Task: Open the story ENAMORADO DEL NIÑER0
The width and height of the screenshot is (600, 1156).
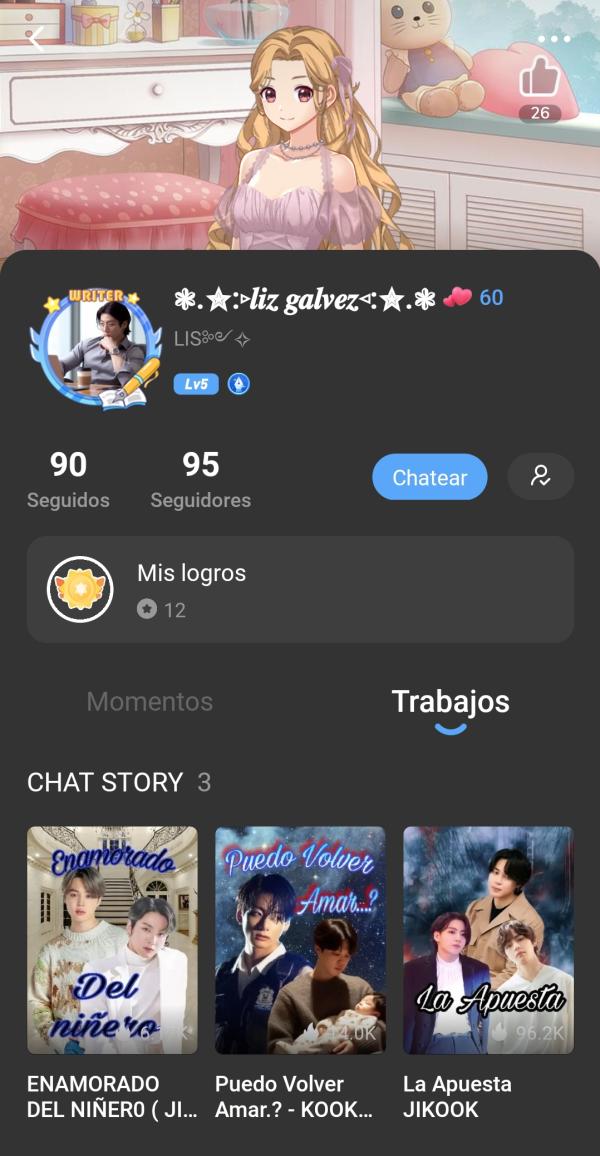Action: pyautogui.click(x=112, y=940)
